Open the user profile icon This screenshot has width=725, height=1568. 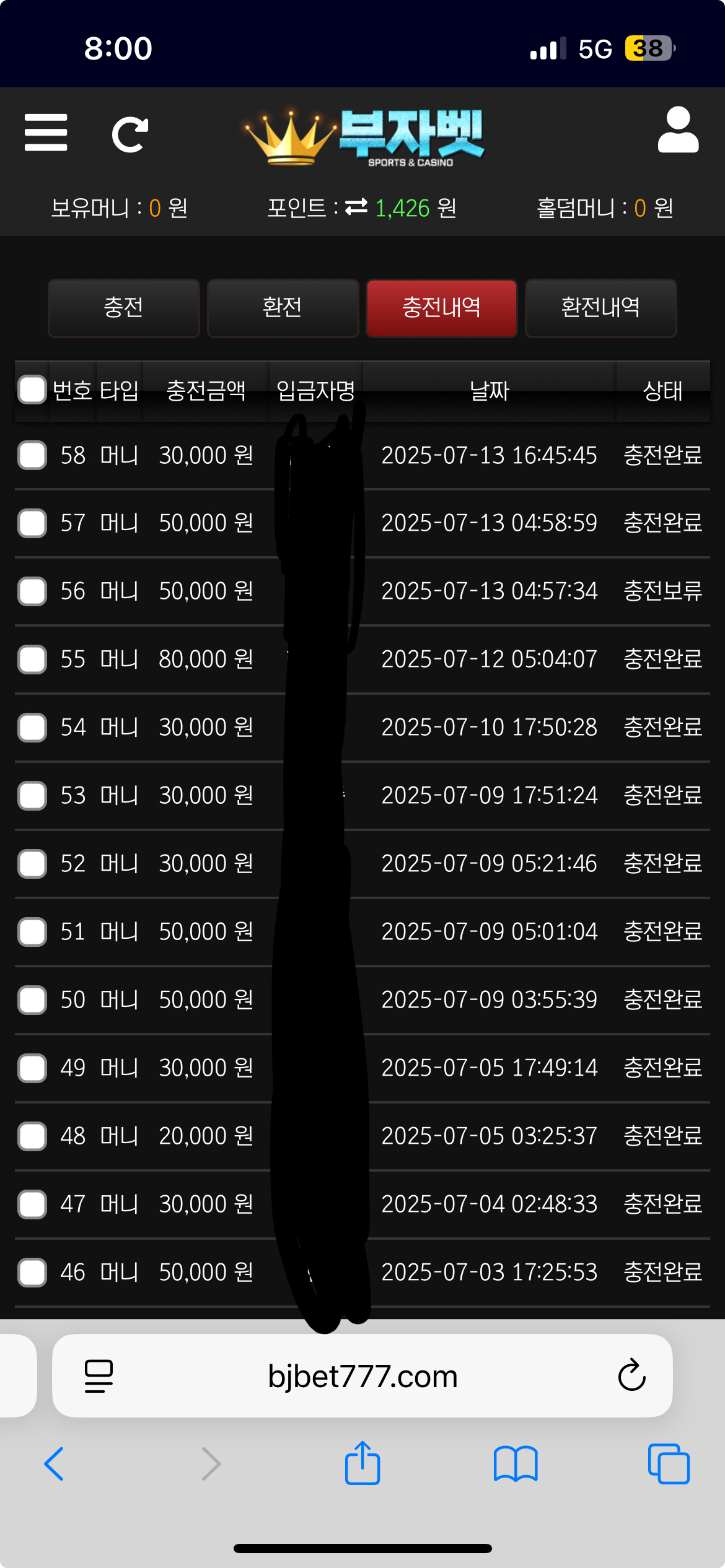tap(678, 129)
